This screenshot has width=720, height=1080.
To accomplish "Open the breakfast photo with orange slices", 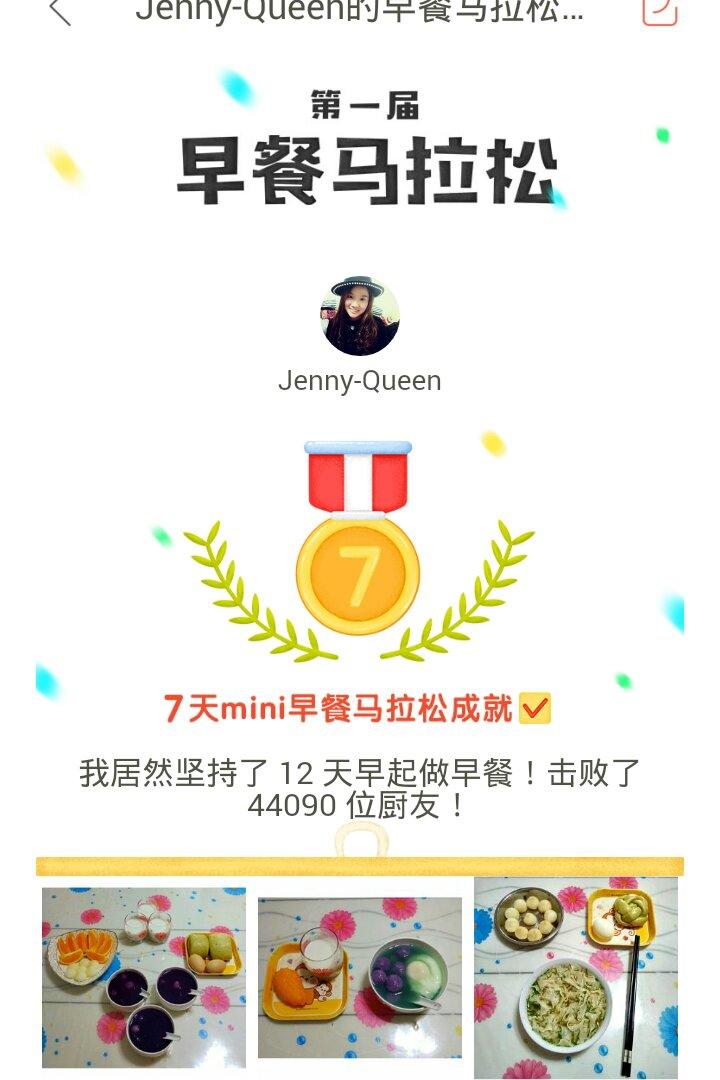I will point(144,977).
